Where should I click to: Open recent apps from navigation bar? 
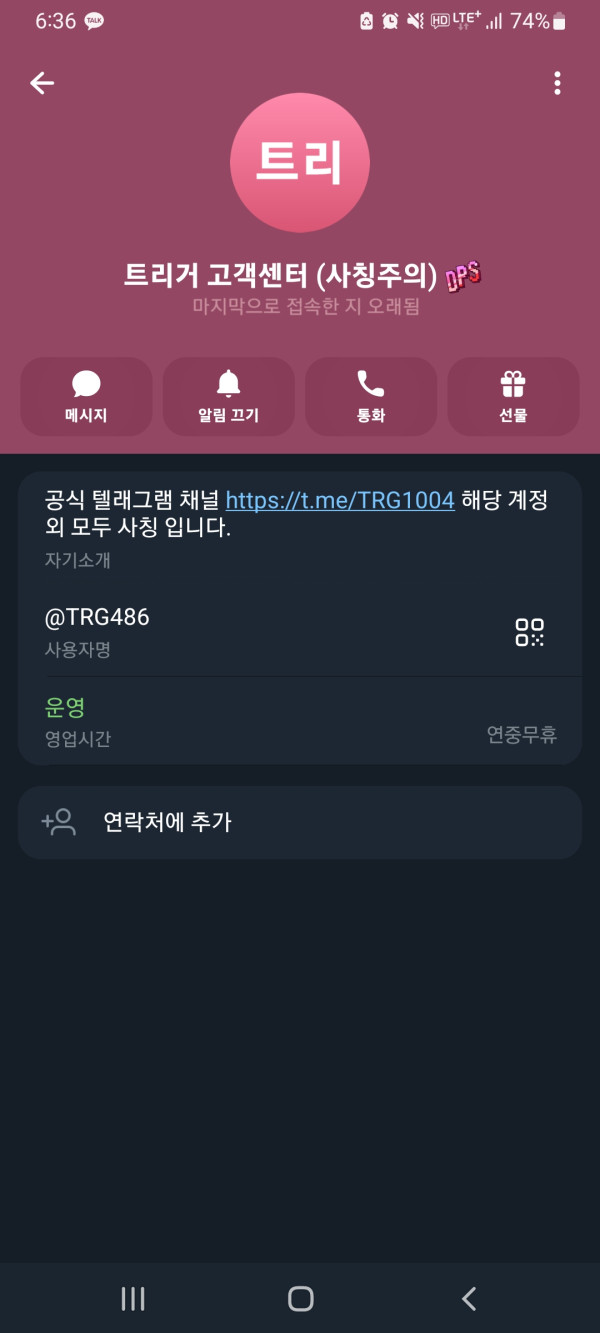[133, 1298]
